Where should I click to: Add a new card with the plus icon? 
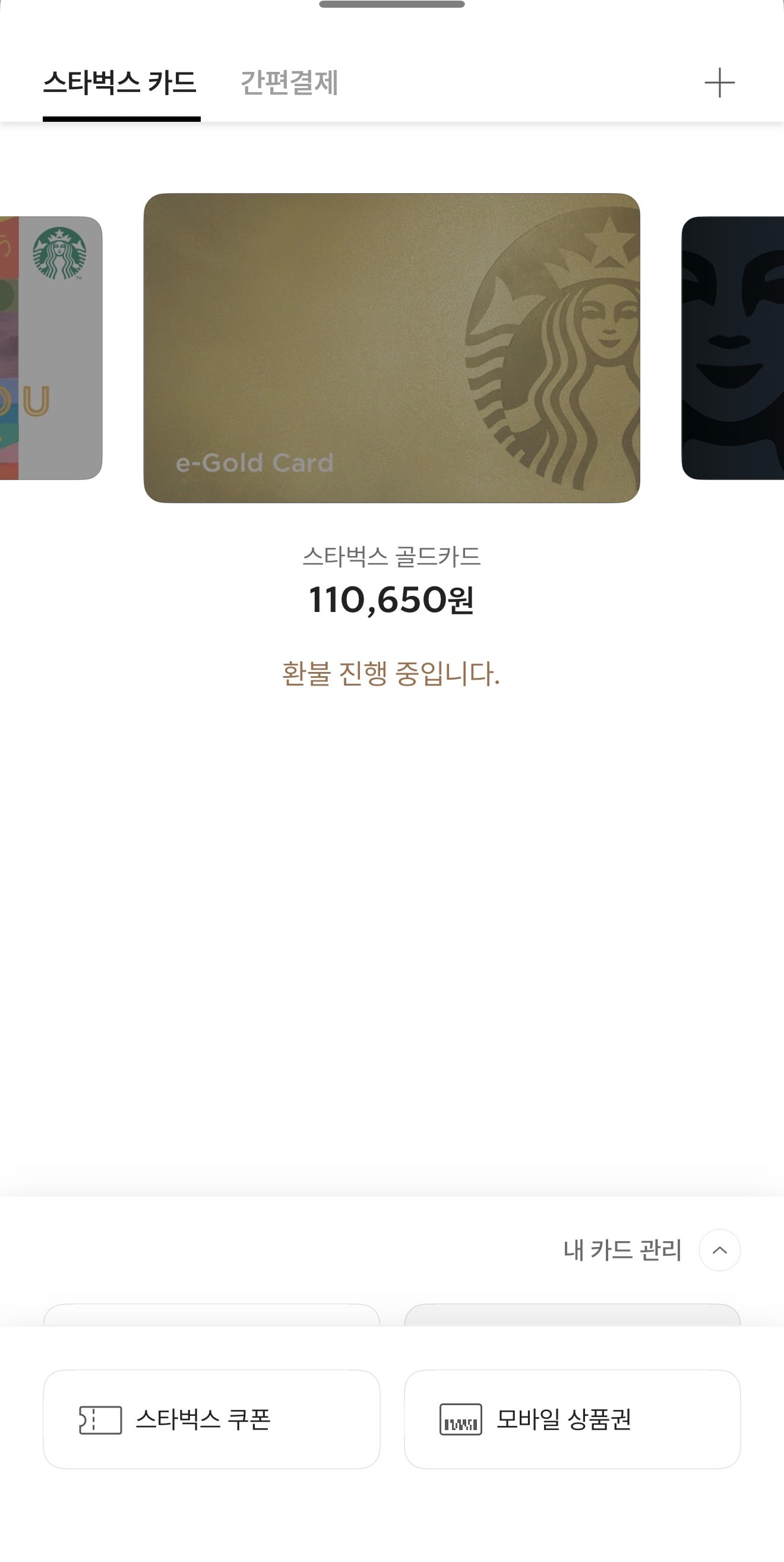click(x=719, y=83)
